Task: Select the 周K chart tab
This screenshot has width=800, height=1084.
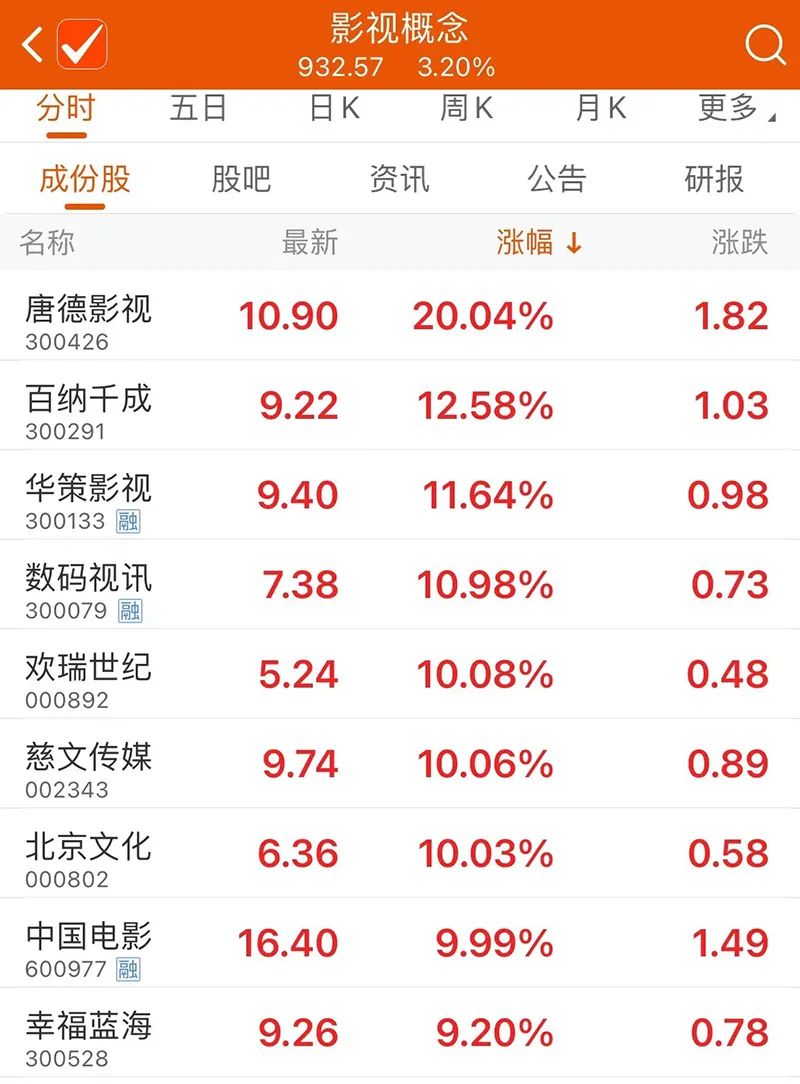Action: 466,108
